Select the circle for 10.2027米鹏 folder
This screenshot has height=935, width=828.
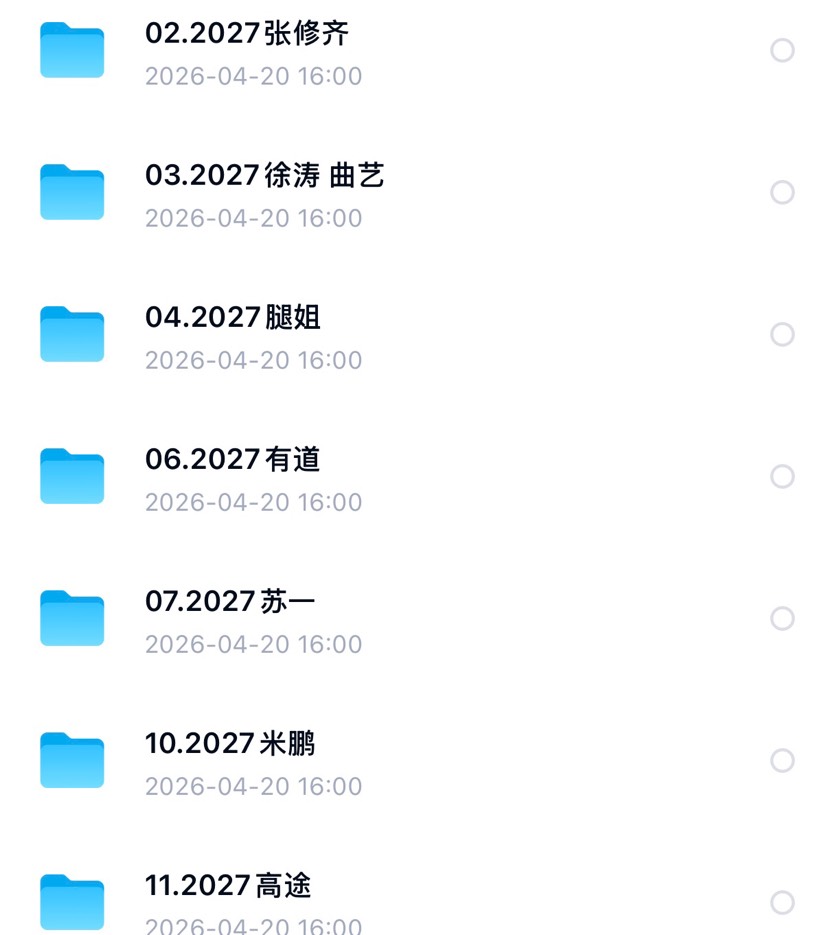(x=782, y=760)
